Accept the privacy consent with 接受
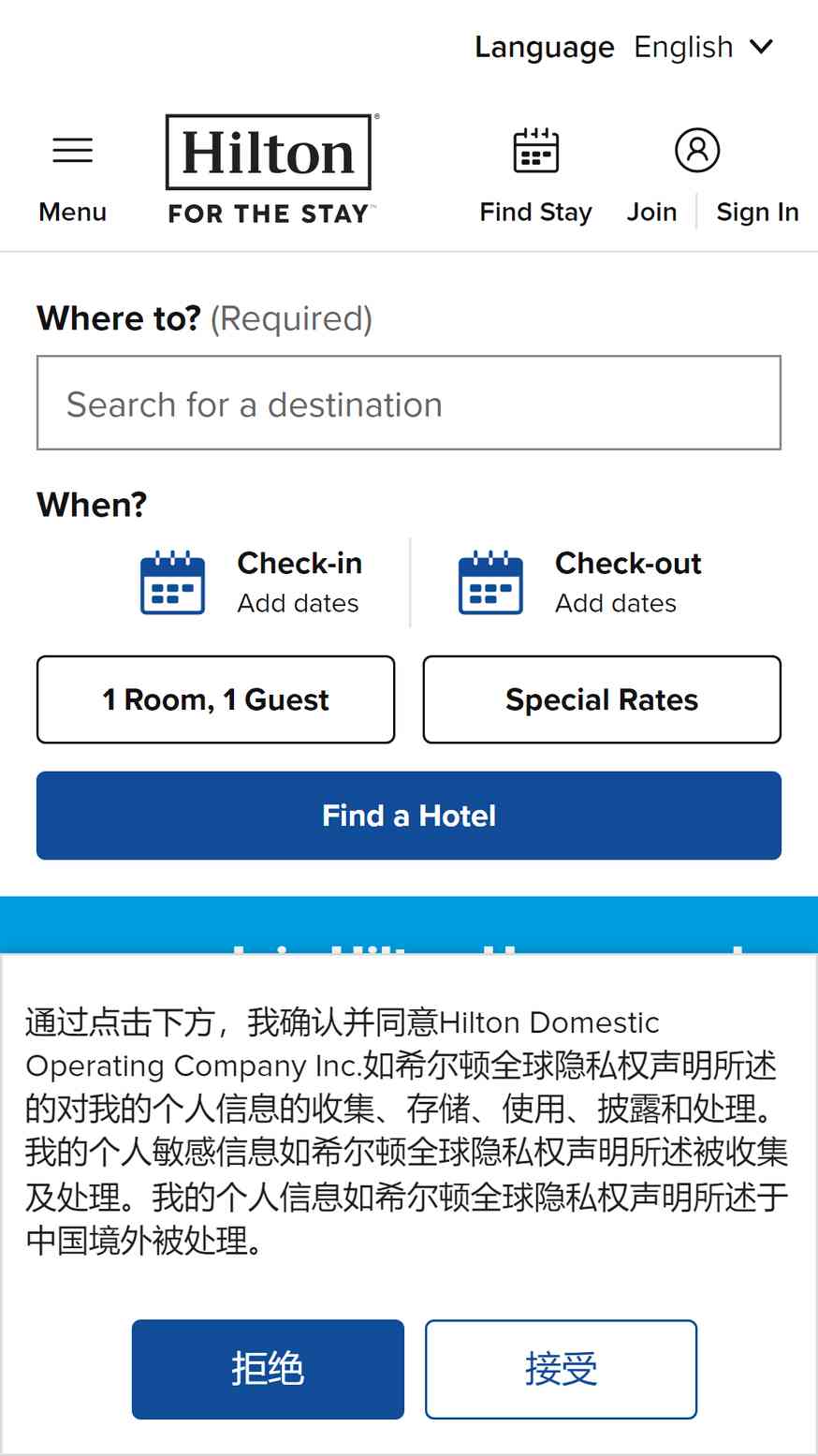818x1456 pixels. (561, 1369)
